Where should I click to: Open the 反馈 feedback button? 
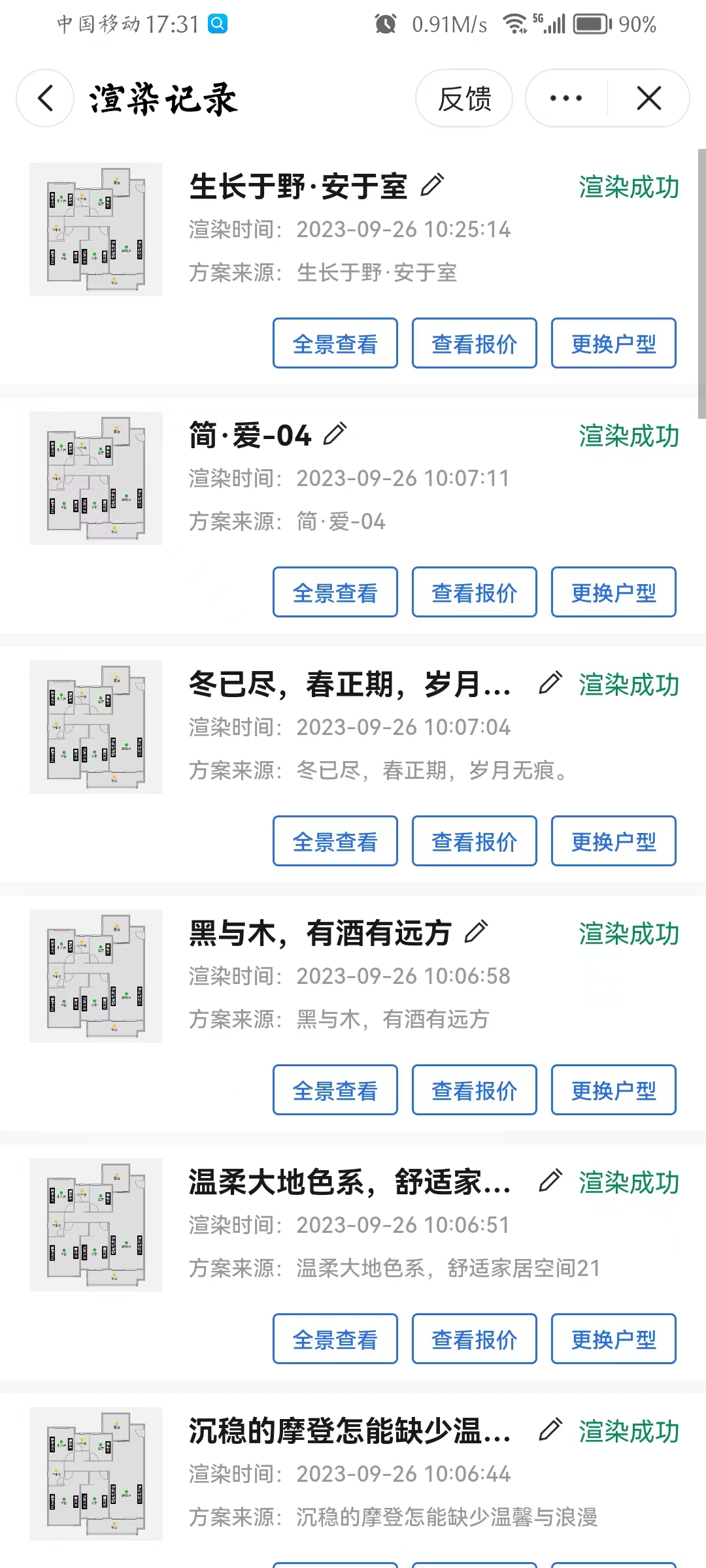(464, 99)
